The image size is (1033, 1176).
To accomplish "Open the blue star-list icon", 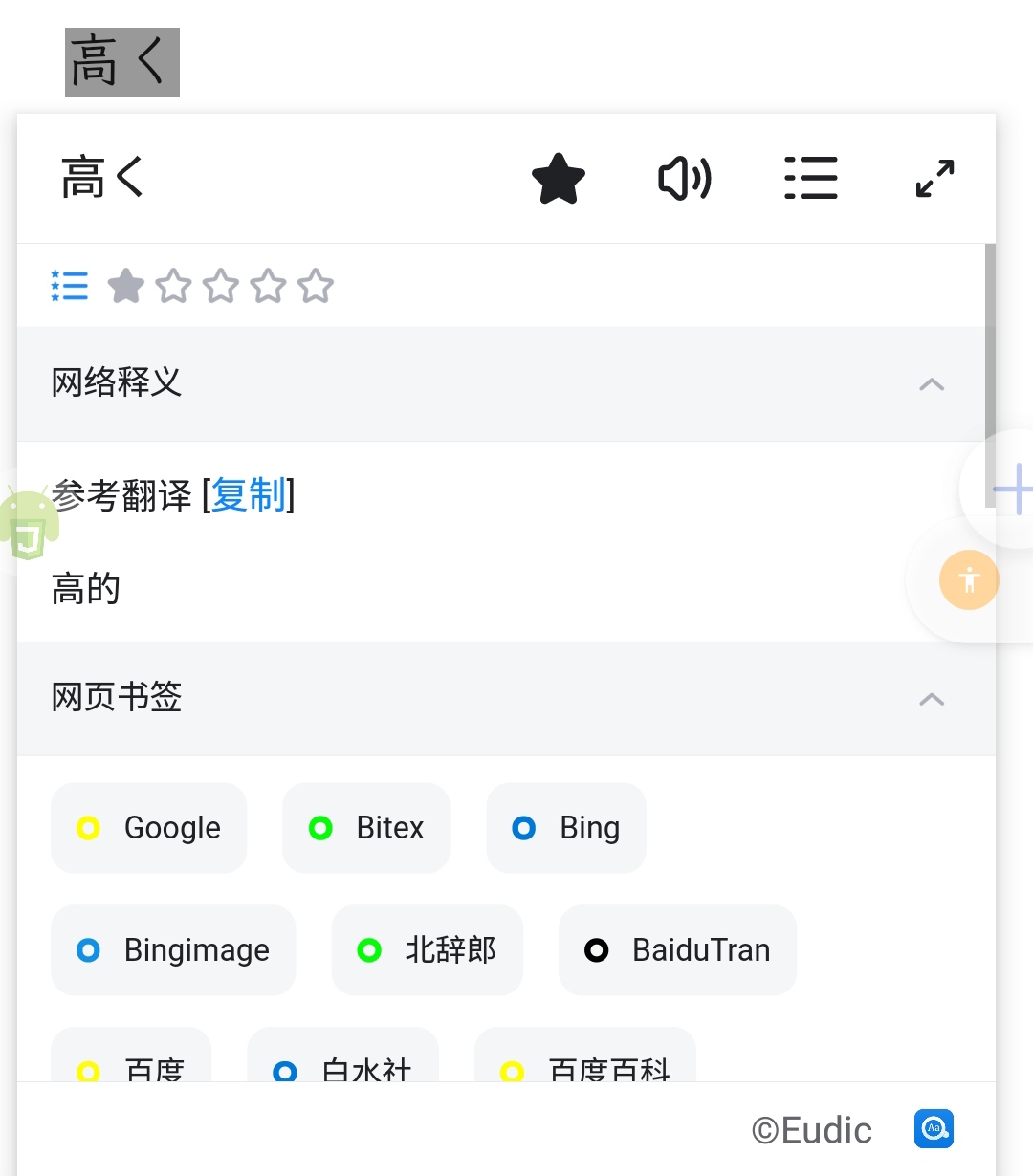I will [70, 286].
